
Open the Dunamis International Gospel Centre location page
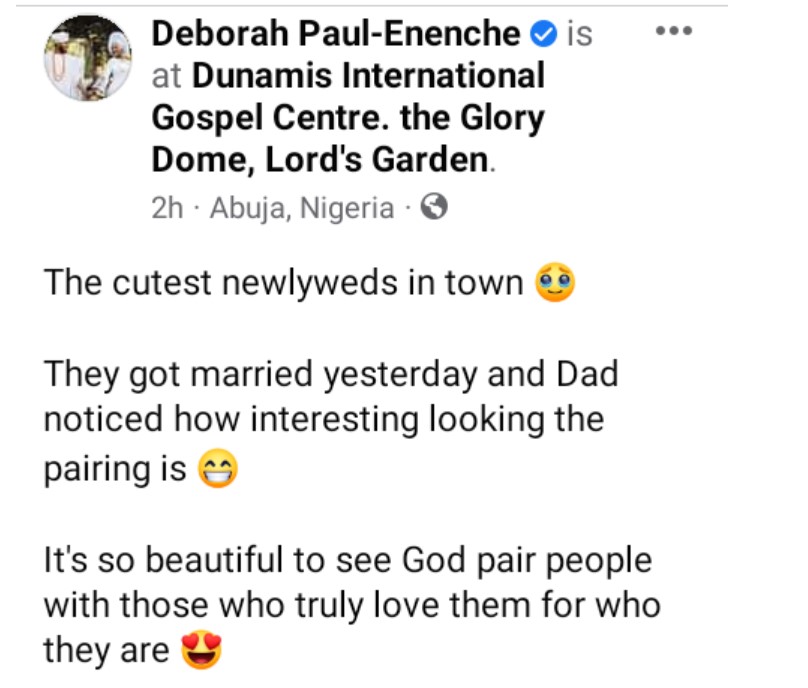click(348, 117)
